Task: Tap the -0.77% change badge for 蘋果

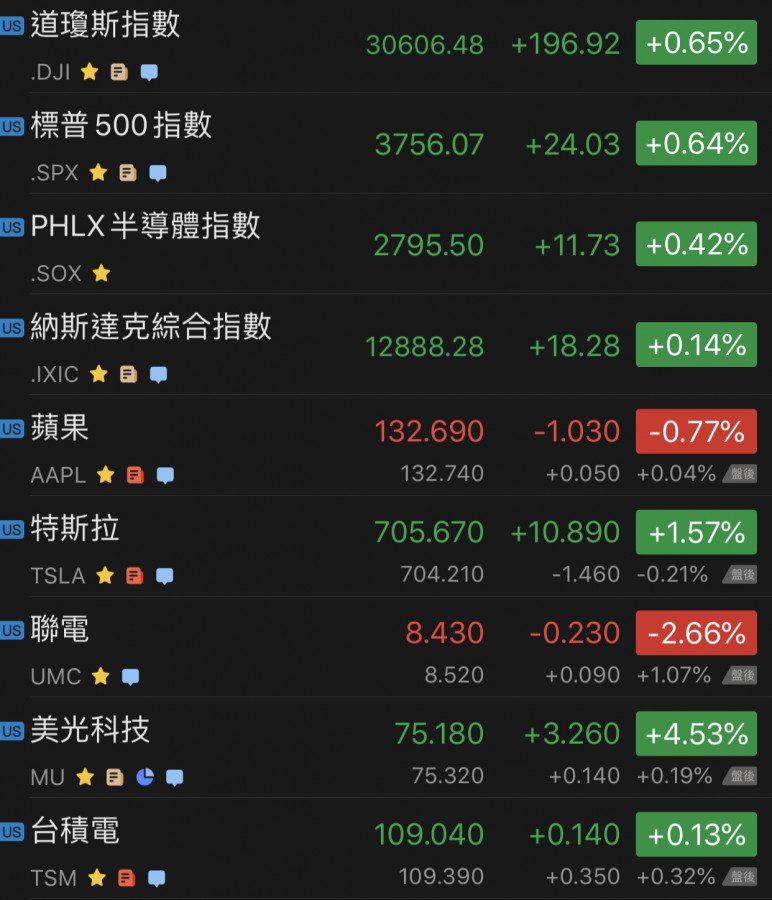Action: point(696,431)
